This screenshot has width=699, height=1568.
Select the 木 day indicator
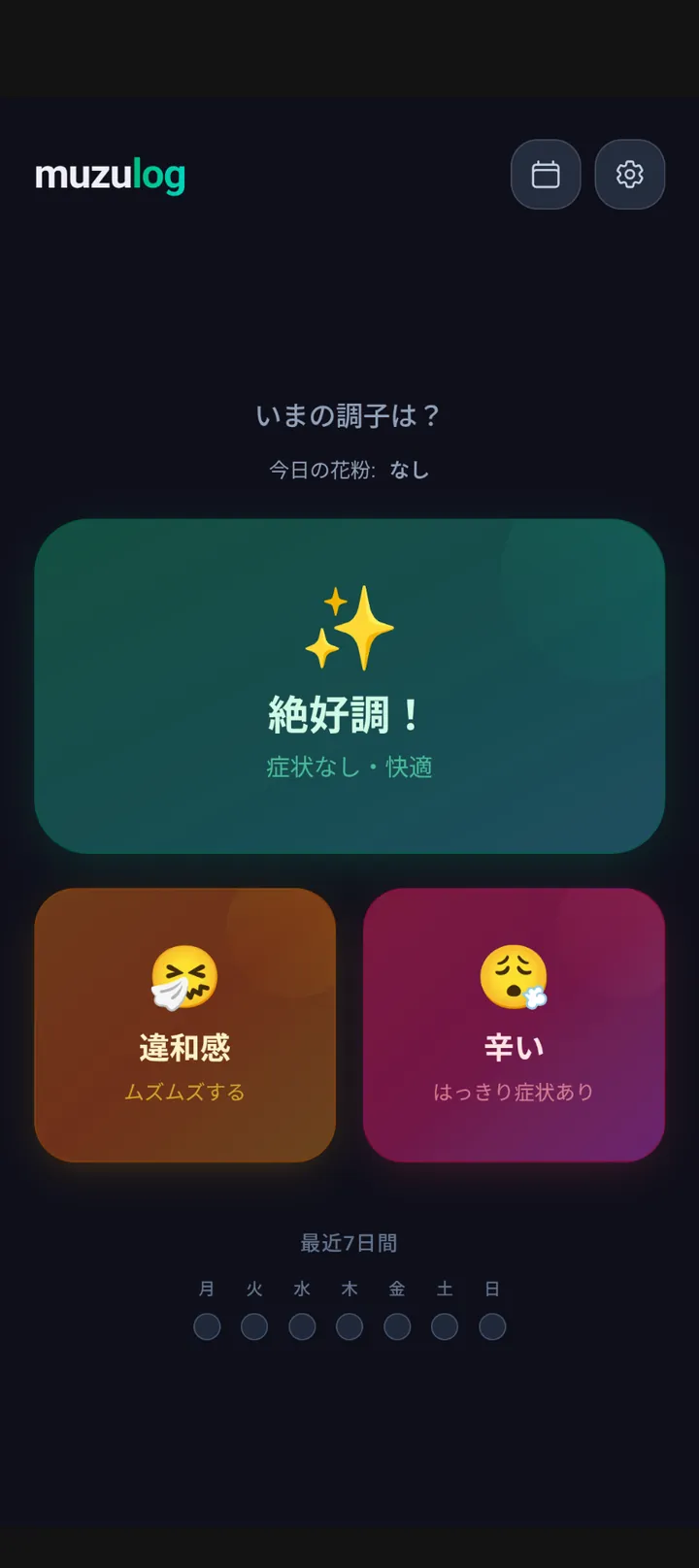pyautogui.click(x=349, y=1325)
